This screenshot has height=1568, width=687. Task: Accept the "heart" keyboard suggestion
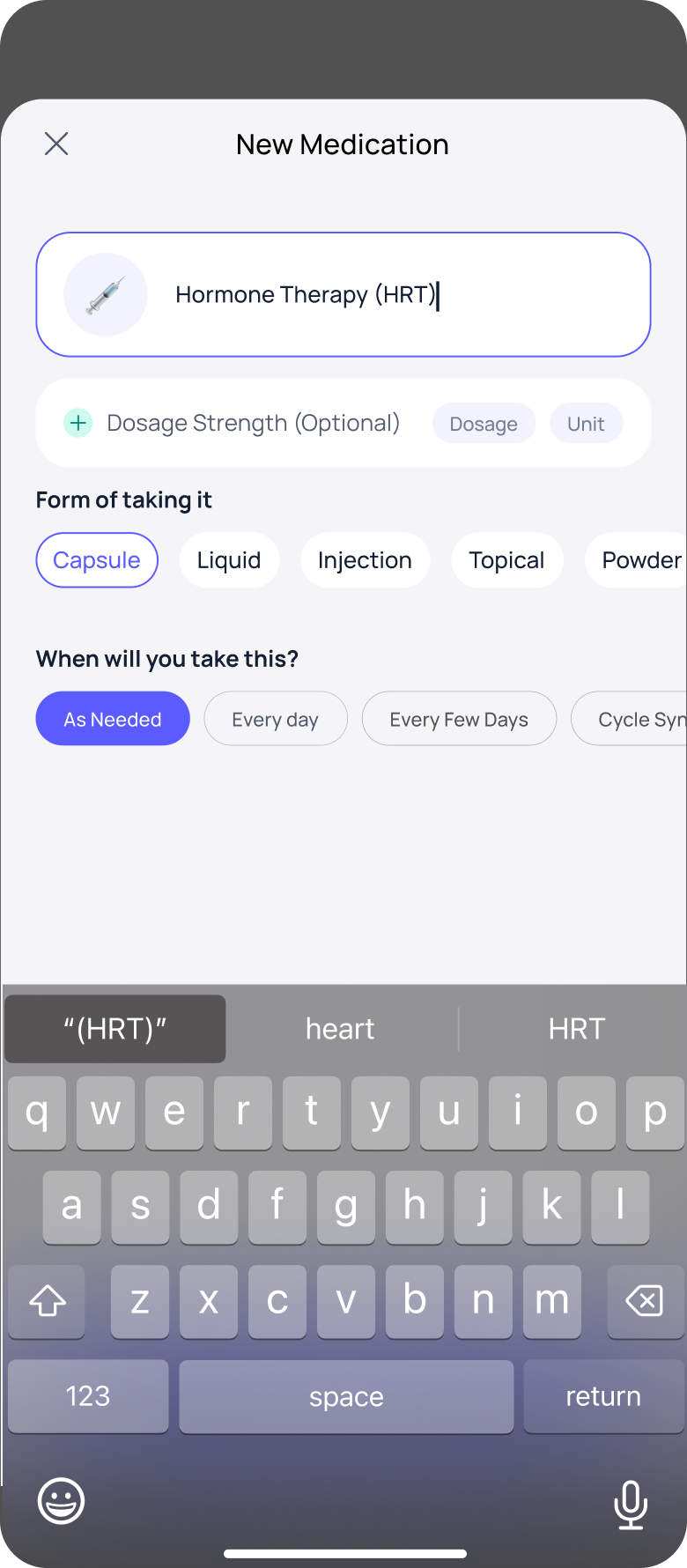tap(340, 1028)
